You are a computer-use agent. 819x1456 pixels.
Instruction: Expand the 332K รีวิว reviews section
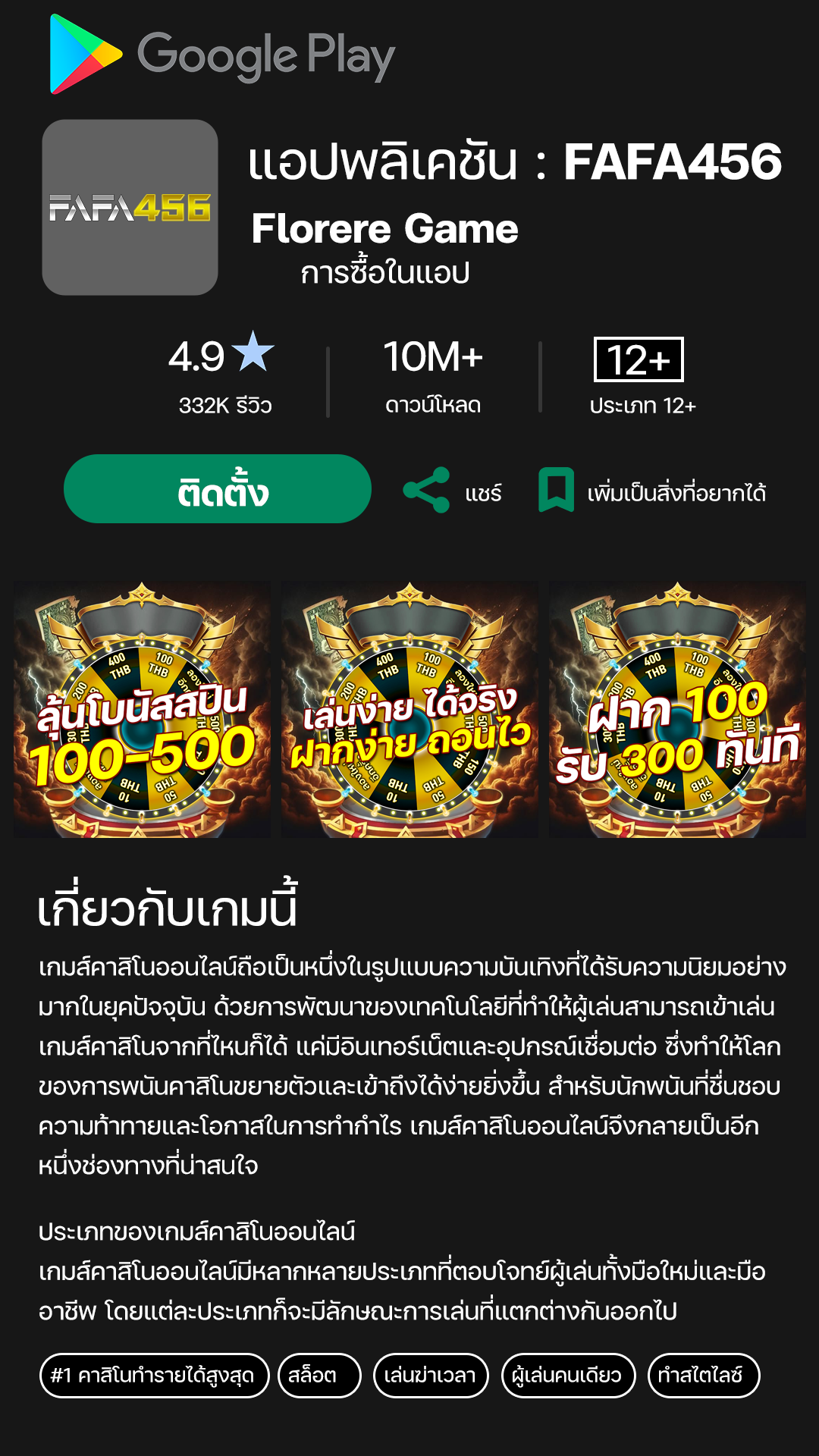(x=225, y=406)
